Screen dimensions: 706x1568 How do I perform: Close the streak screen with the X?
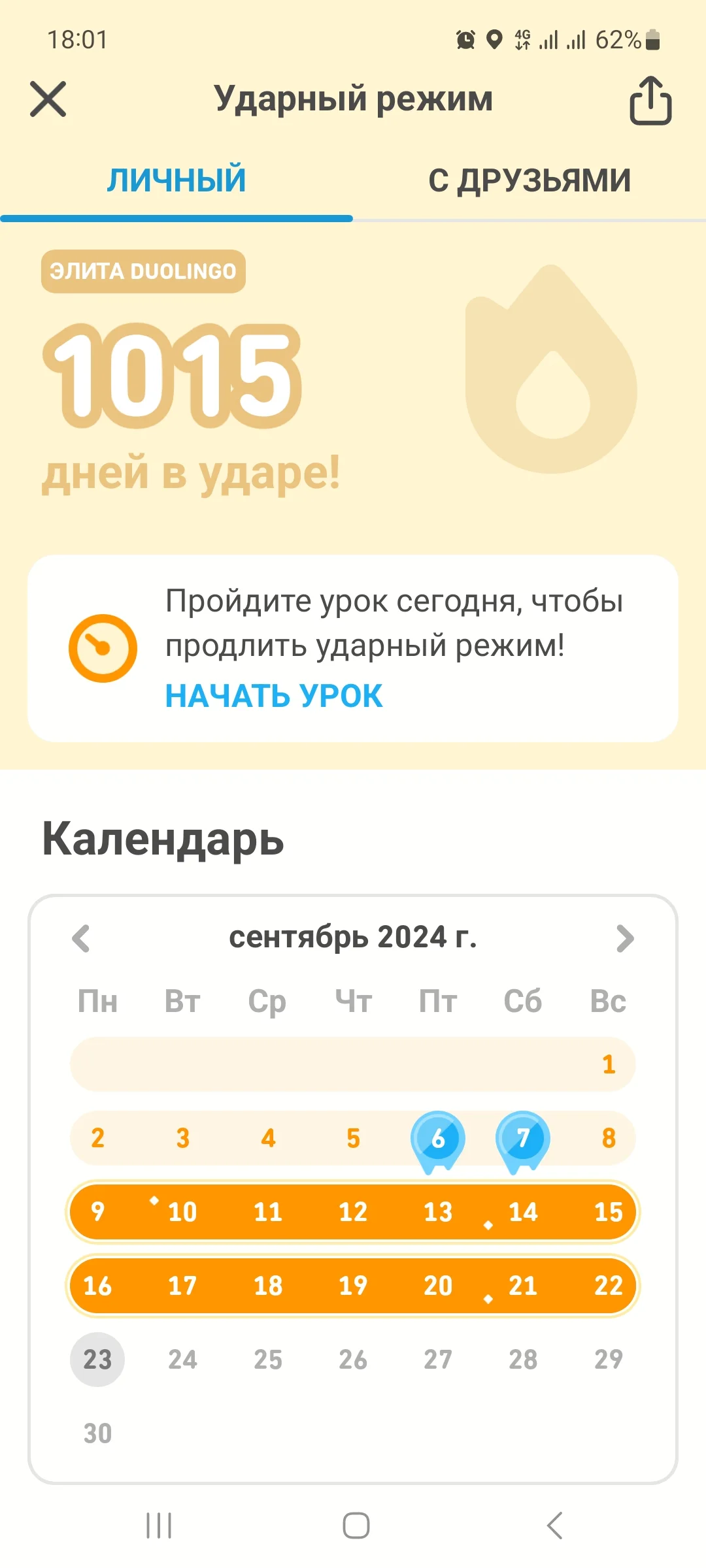pos(48,99)
